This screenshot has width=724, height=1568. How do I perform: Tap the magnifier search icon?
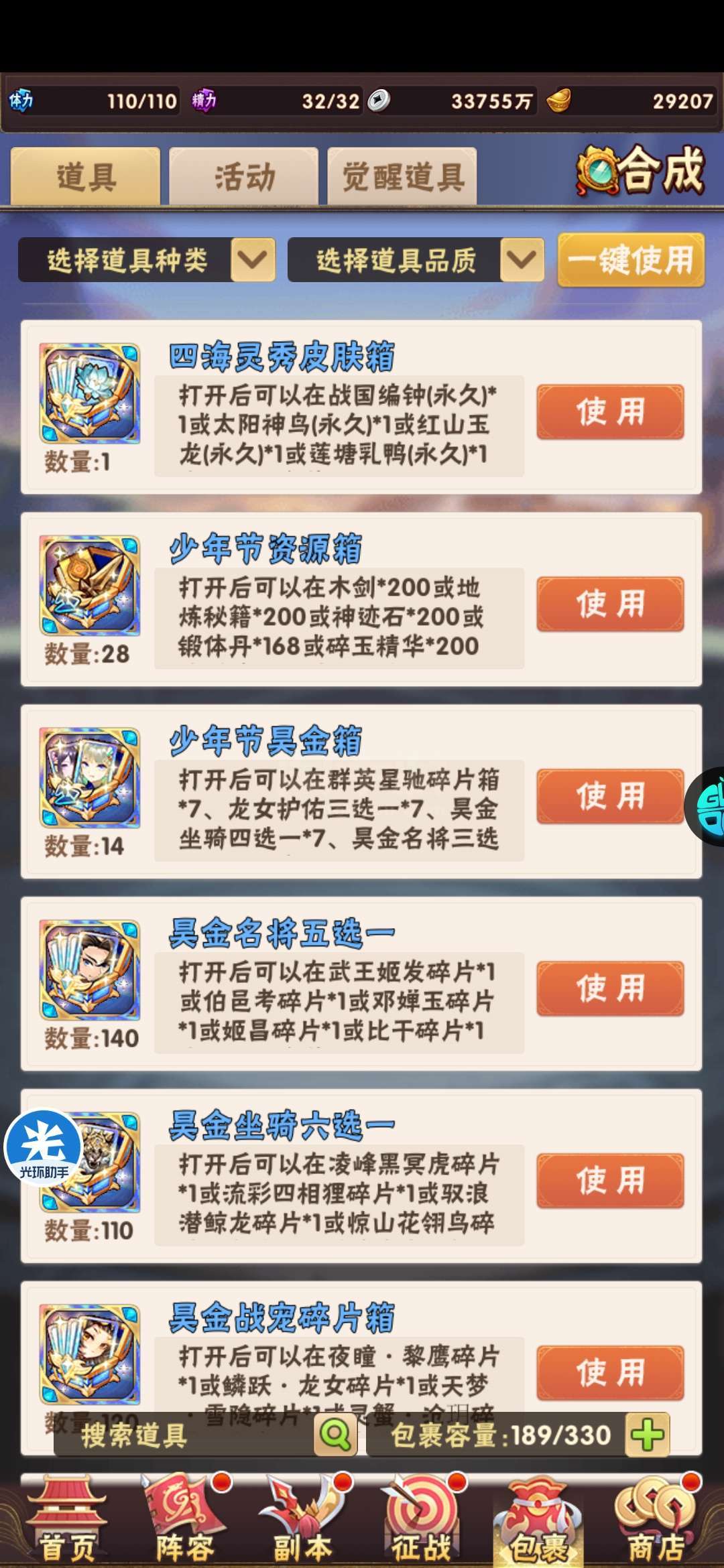[x=335, y=1435]
